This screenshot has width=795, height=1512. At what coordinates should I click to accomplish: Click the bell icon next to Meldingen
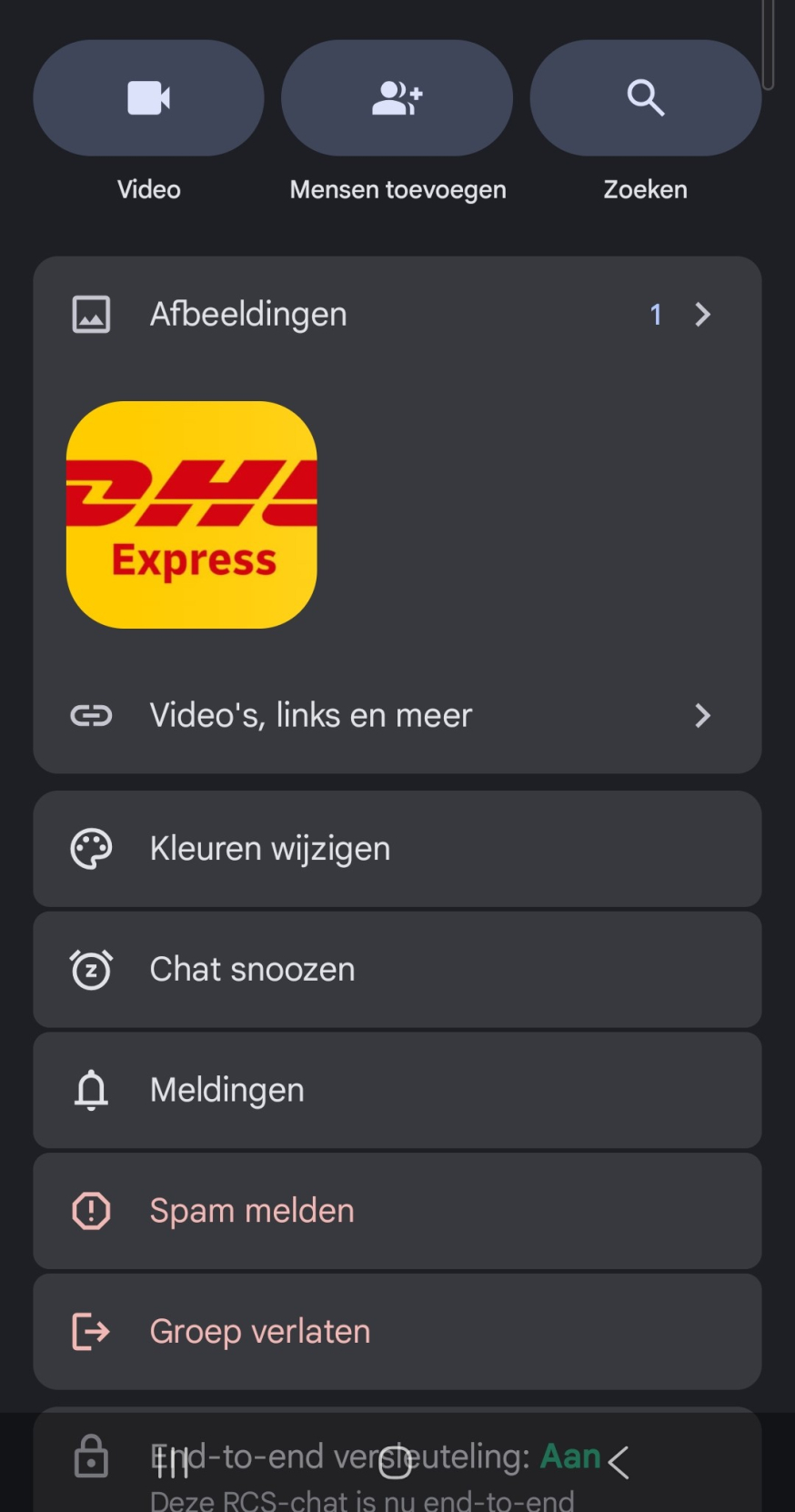(x=91, y=1090)
